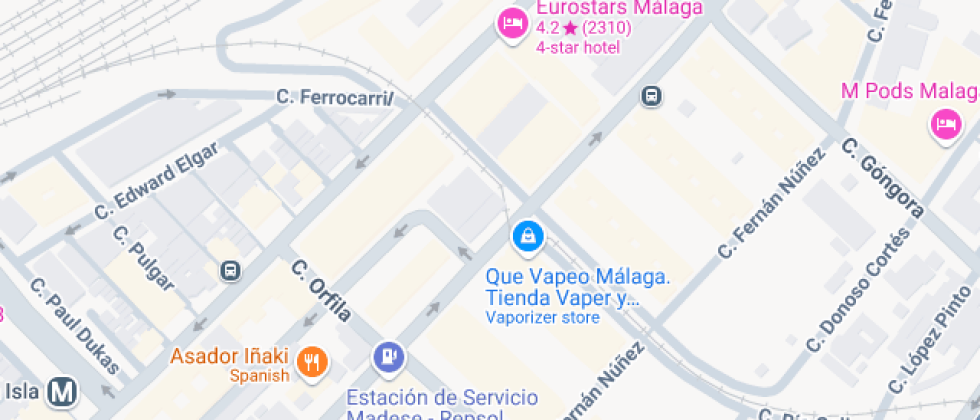This screenshot has height=420, width=980.
Task: Tap the Que Vapeo Málaga store pin
Action: point(526,237)
